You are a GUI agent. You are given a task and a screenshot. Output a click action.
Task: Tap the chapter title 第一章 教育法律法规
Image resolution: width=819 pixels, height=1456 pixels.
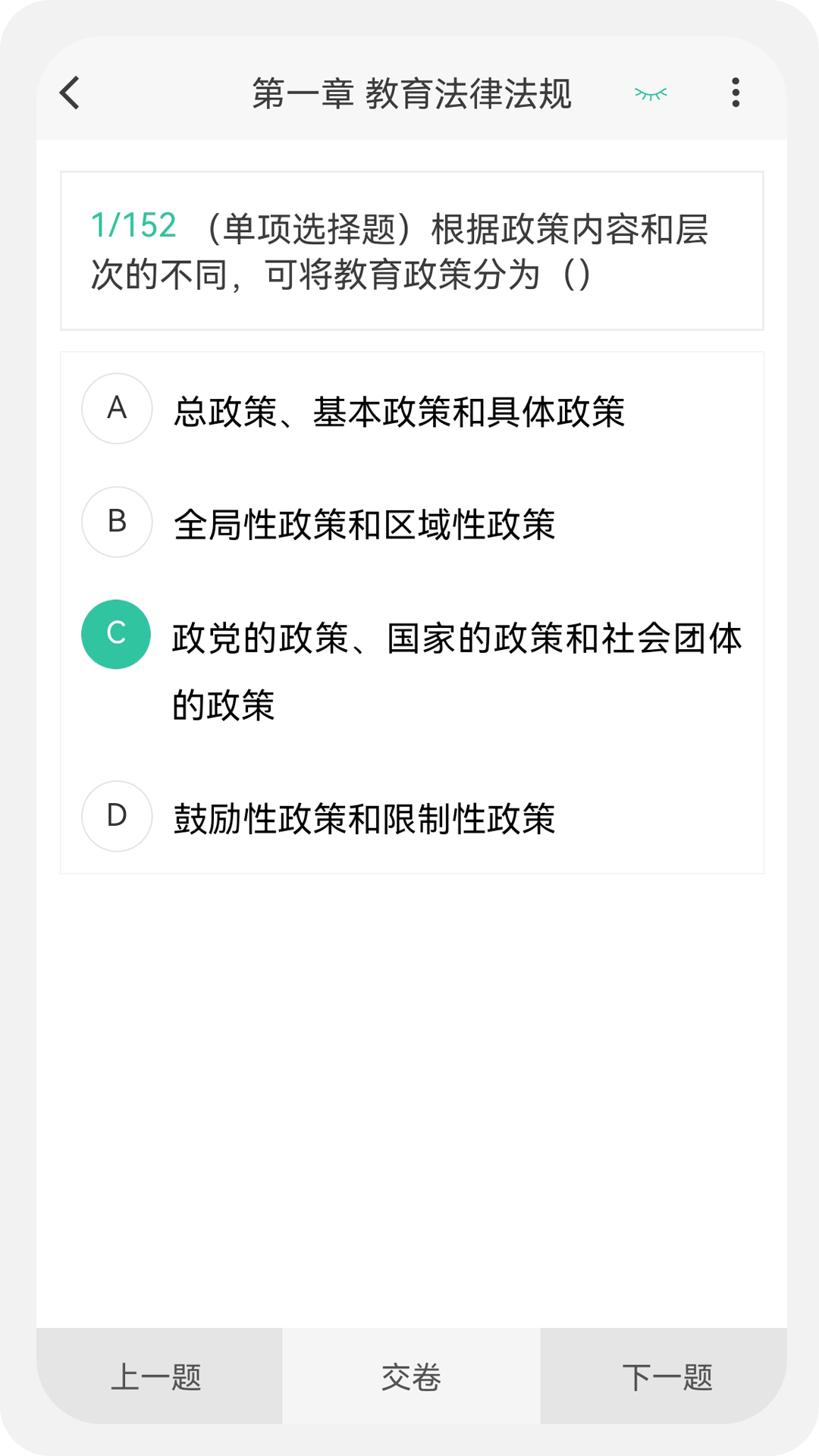tap(413, 93)
